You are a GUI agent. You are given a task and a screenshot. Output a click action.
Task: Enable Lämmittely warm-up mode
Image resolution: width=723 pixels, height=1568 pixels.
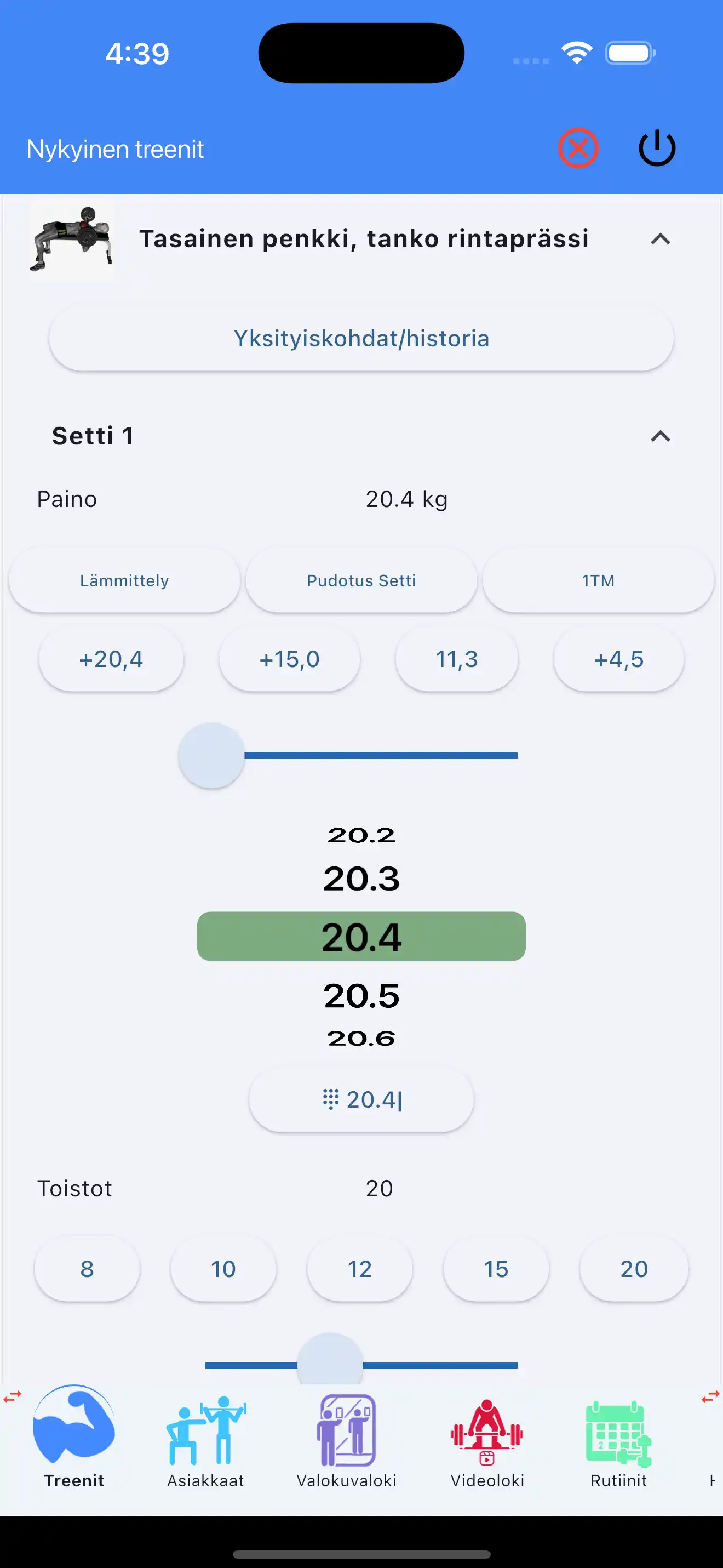pos(124,580)
